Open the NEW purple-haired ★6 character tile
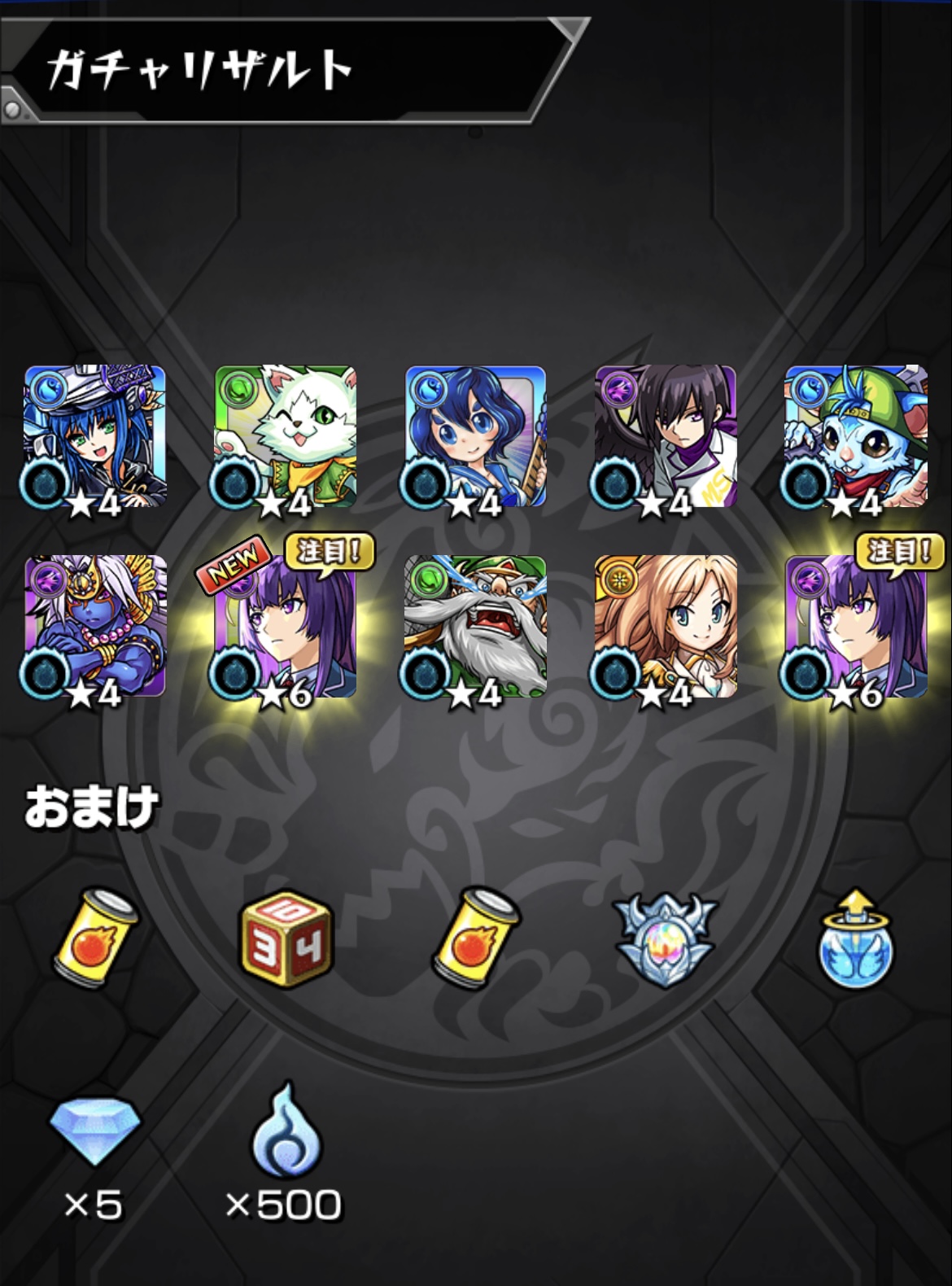Image resolution: width=952 pixels, height=1286 pixels. click(286, 626)
